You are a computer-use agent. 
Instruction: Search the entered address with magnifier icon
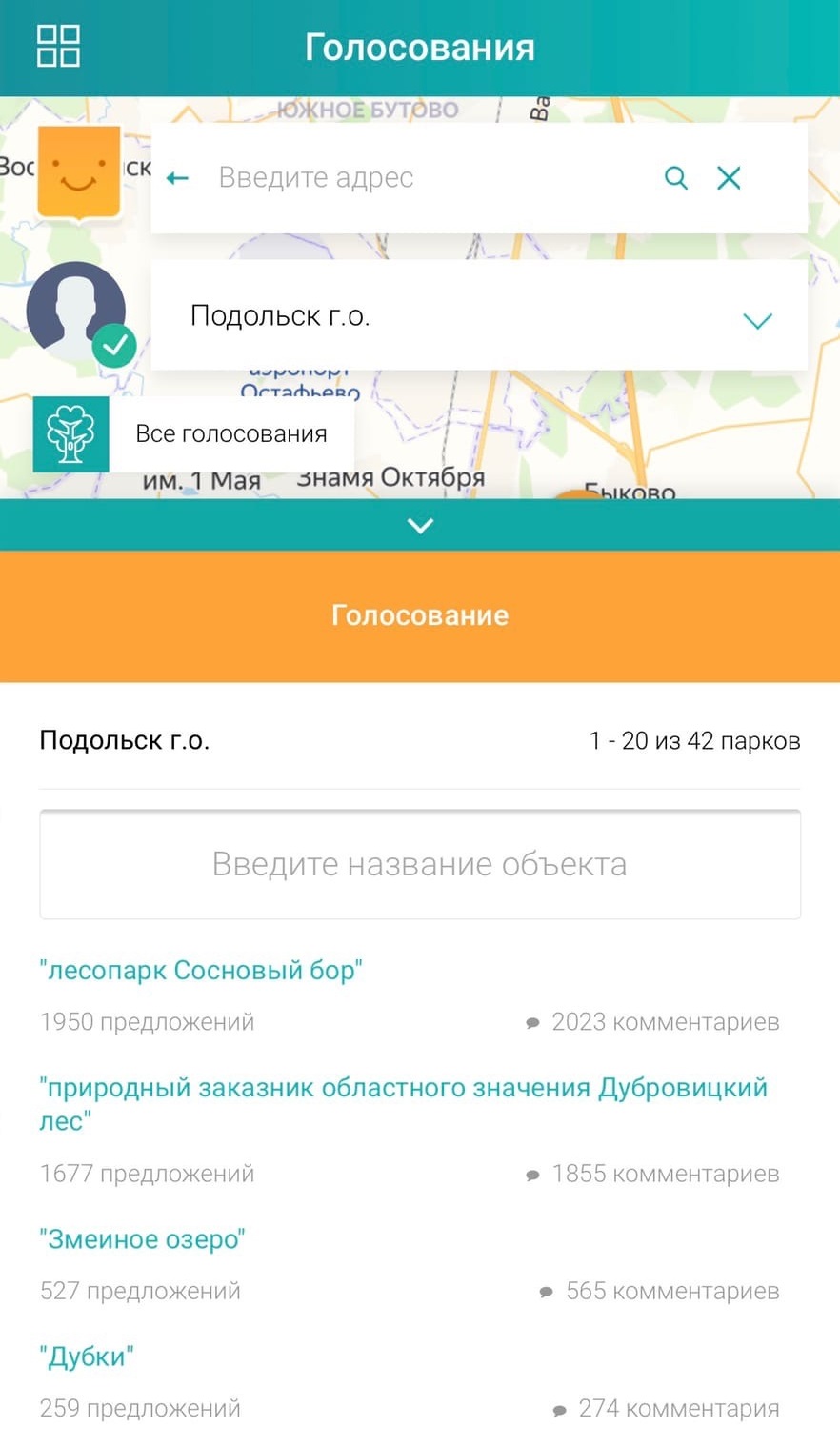(x=675, y=178)
